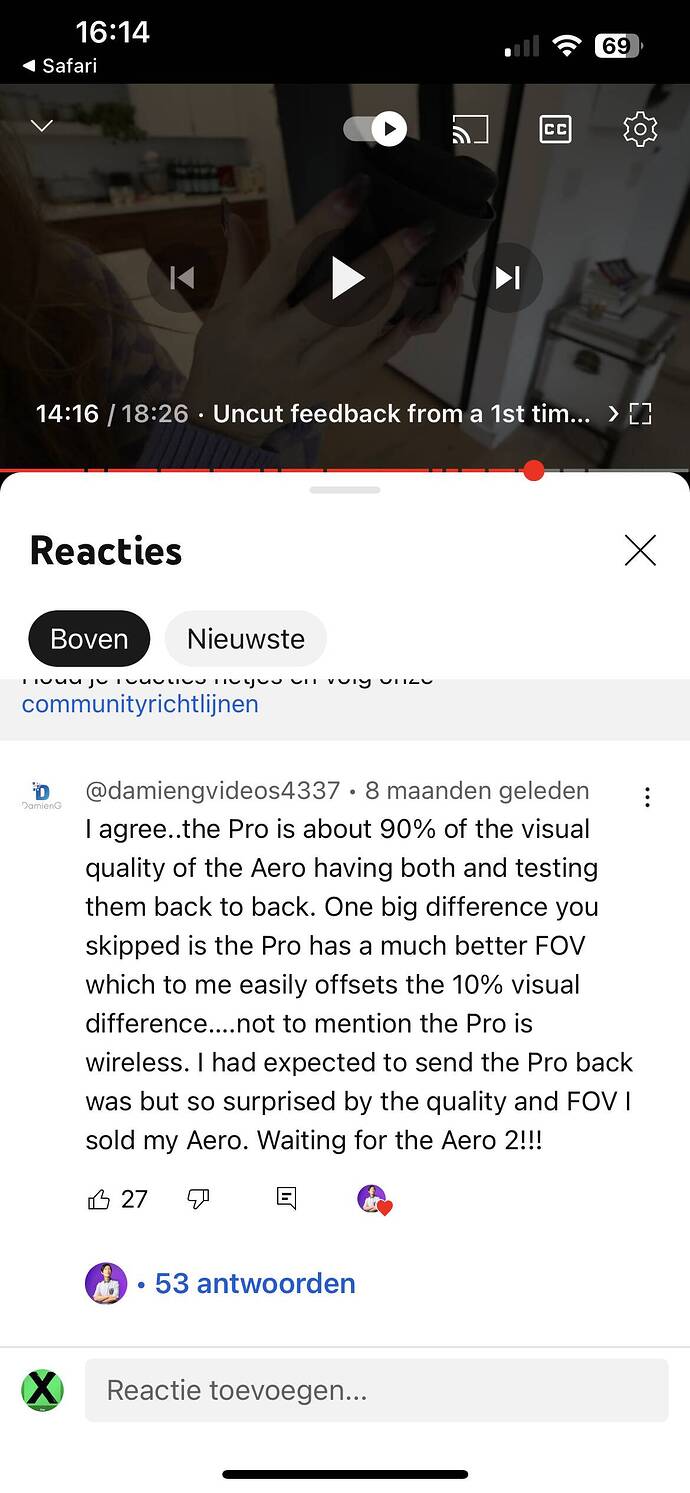Image resolution: width=690 pixels, height=1493 pixels.
Task: Open video settings gear
Action: point(639,129)
